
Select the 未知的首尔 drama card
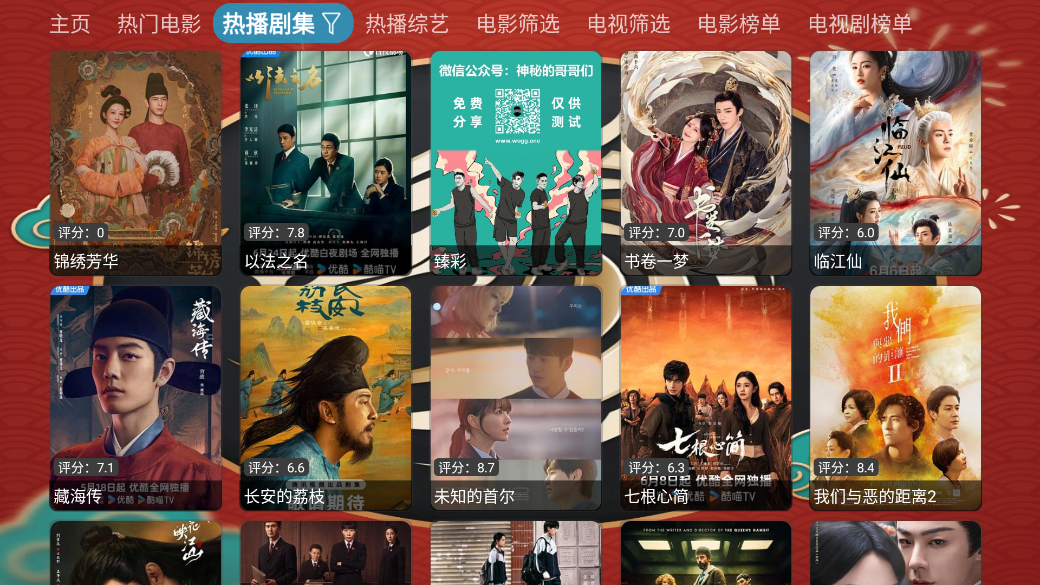pos(516,398)
